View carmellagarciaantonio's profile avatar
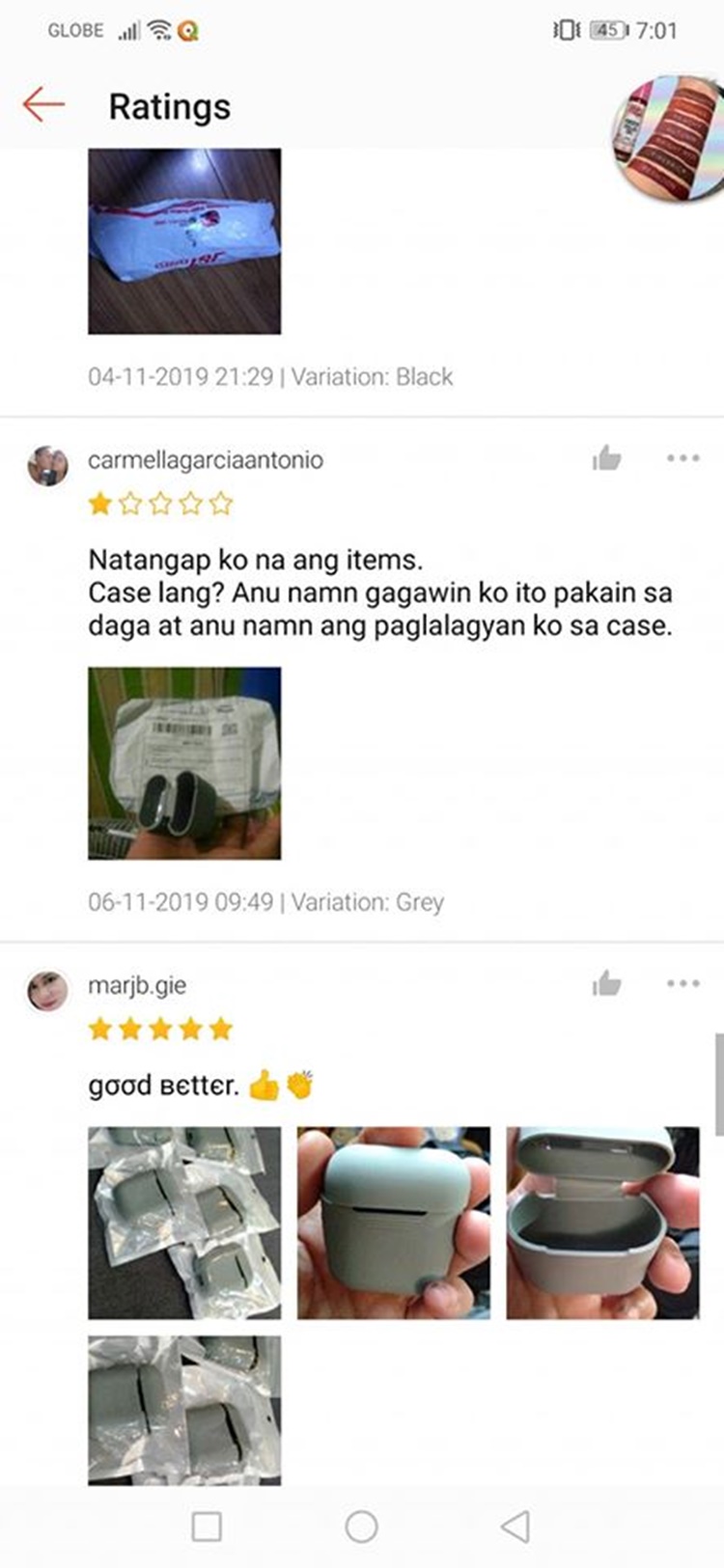 click(47, 466)
